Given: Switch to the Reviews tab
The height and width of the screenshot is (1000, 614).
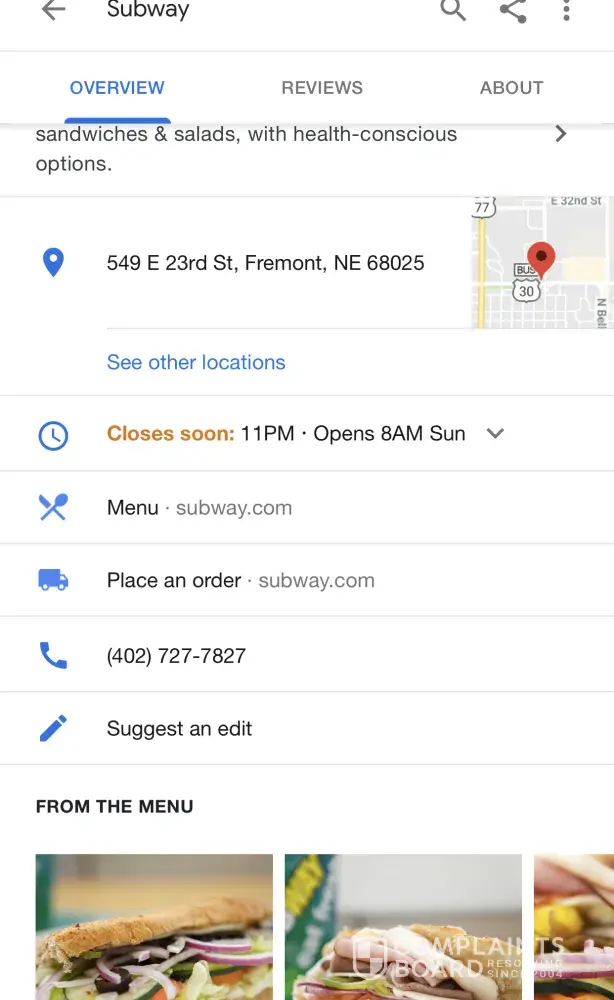Looking at the screenshot, I should click(322, 88).
